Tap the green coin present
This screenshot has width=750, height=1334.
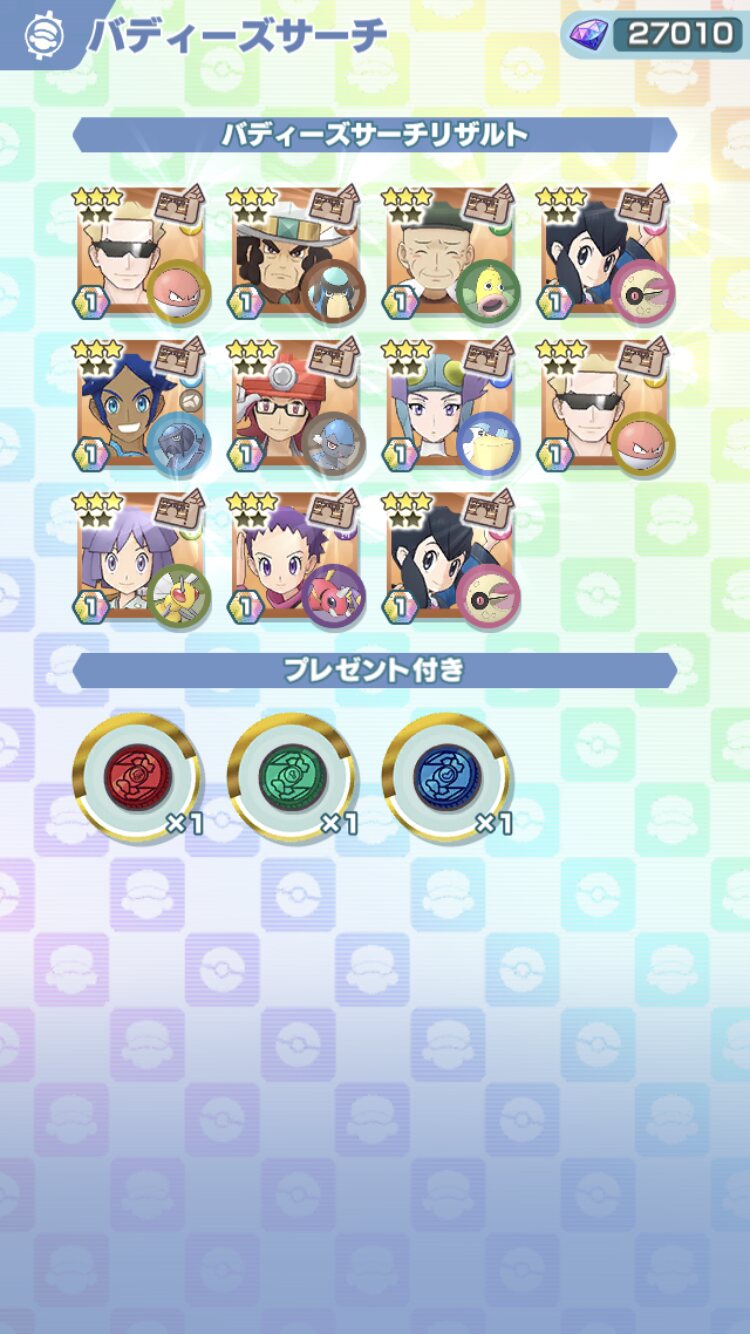coord(292,777)
